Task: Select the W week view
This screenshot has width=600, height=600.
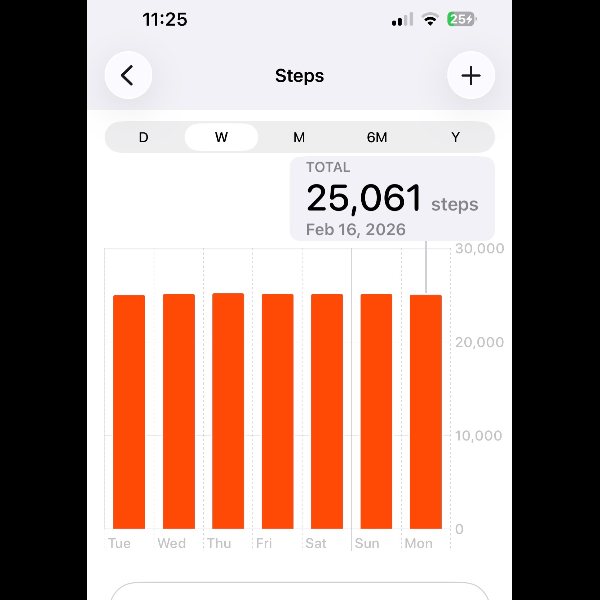Action: [221, 137]
